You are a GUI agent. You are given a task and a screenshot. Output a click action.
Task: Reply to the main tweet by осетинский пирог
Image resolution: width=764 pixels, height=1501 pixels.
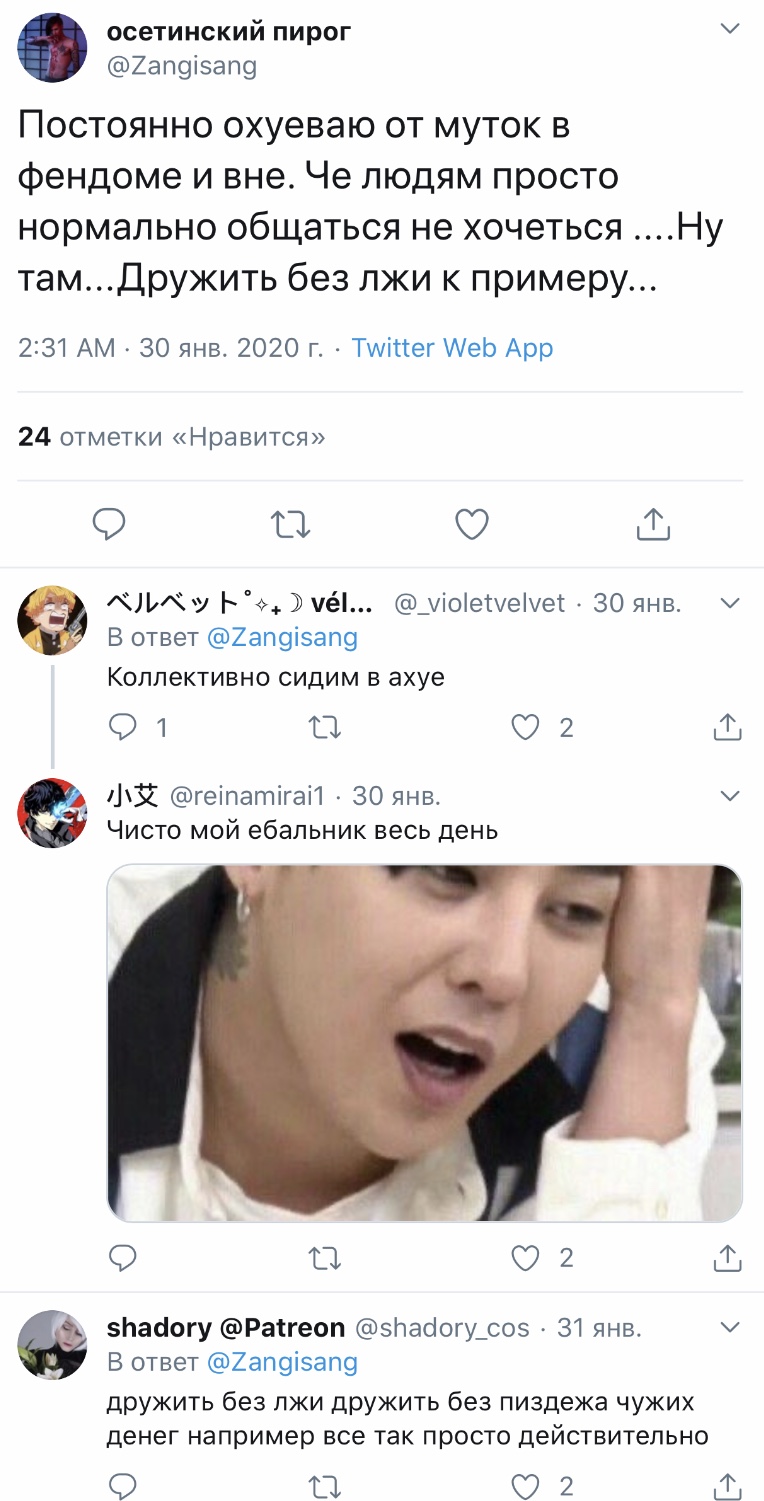109,523
